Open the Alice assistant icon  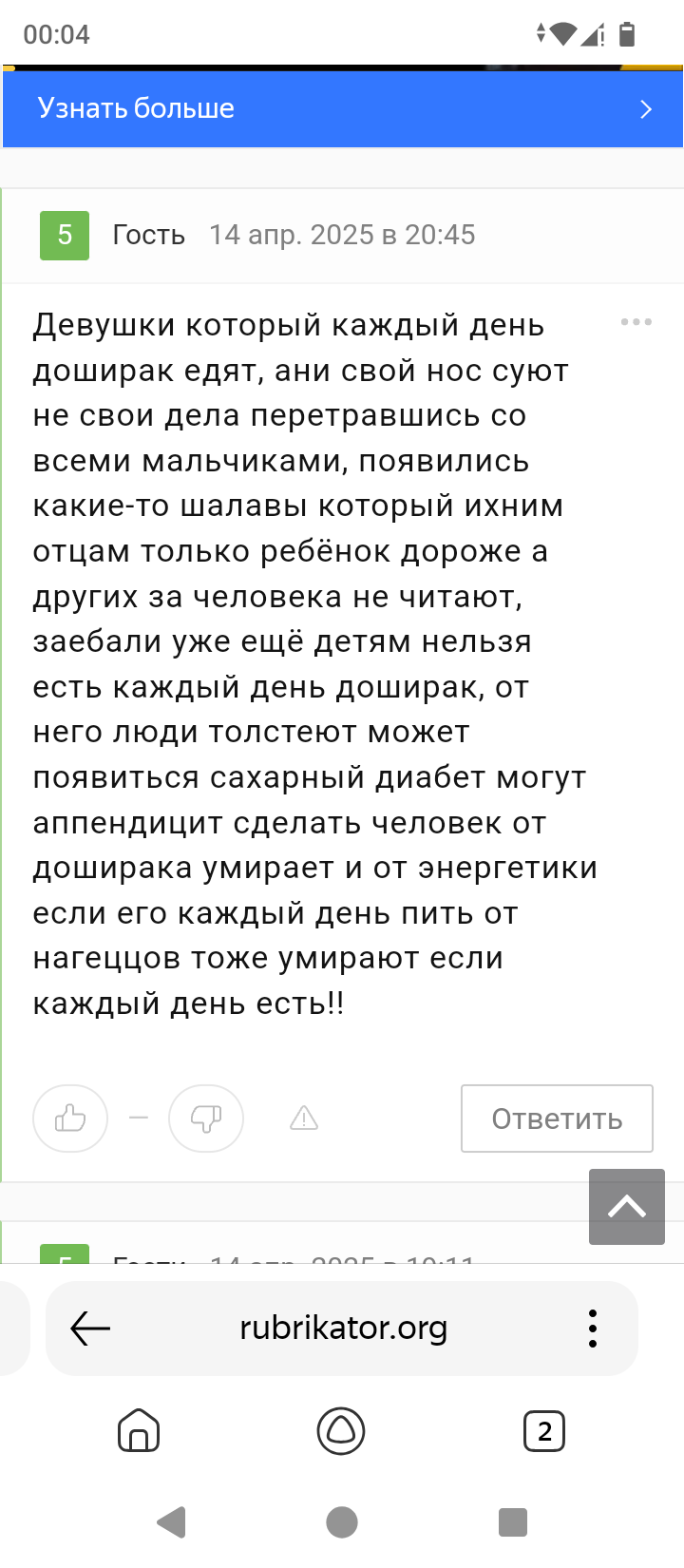coord(341,1431)
